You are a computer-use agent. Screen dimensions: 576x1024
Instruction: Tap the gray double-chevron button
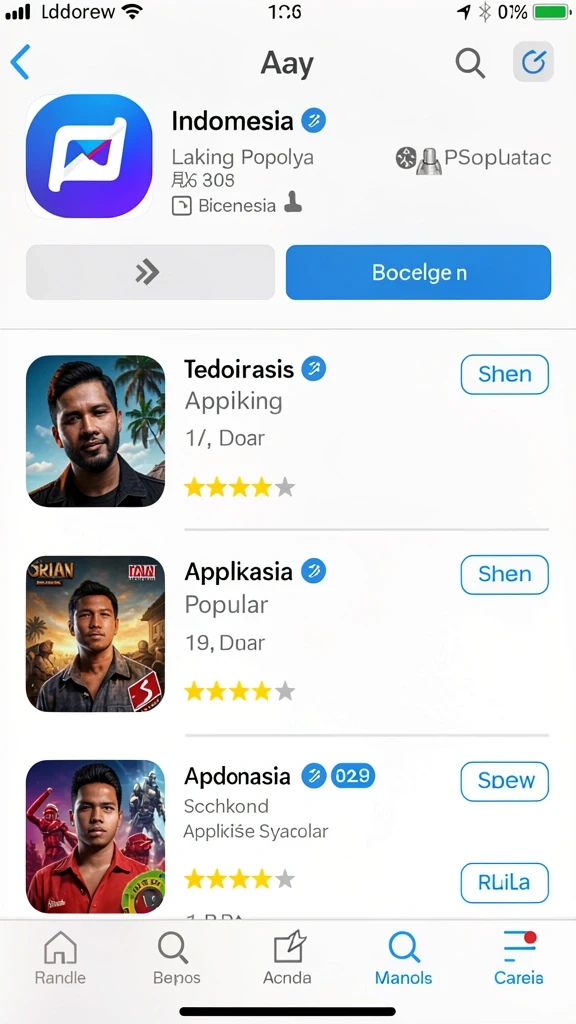(150, 272)
